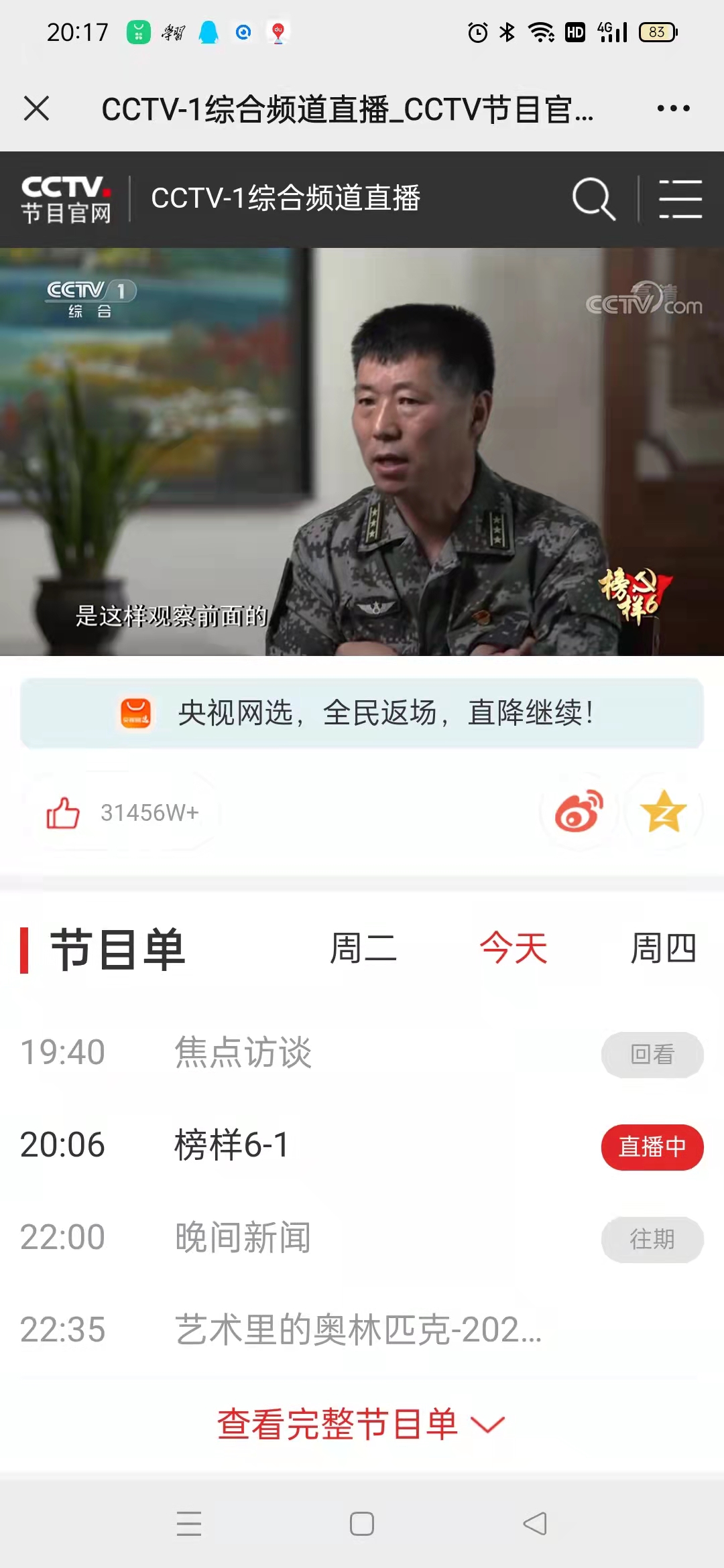This screenshot has width=724, height=1568.
Task: Open the search icon in CCTV header
Action: pos(594,199)
